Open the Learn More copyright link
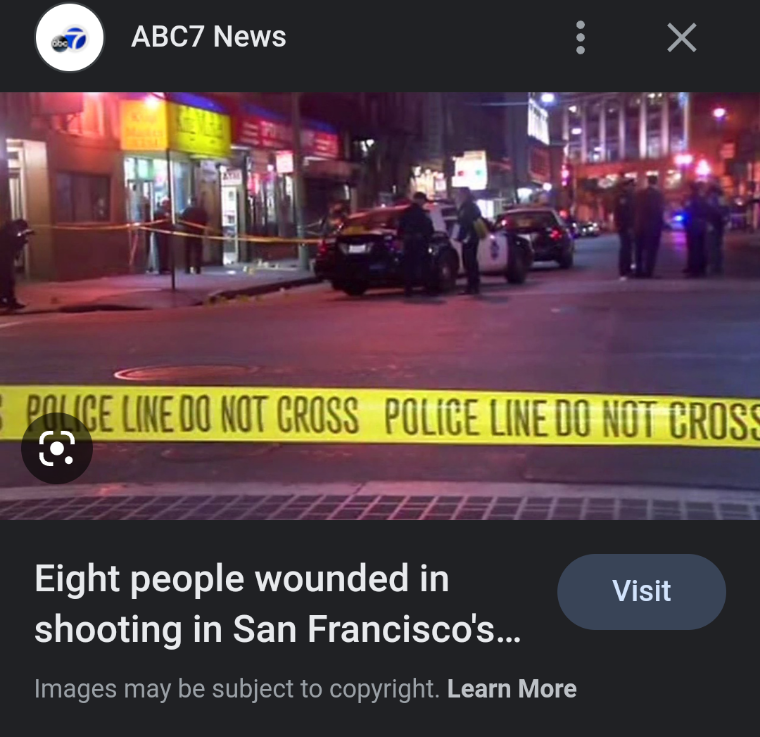Image resolution: width=760 pixels, height=737 pixels. pyautogui.click(x=511, y=689)
